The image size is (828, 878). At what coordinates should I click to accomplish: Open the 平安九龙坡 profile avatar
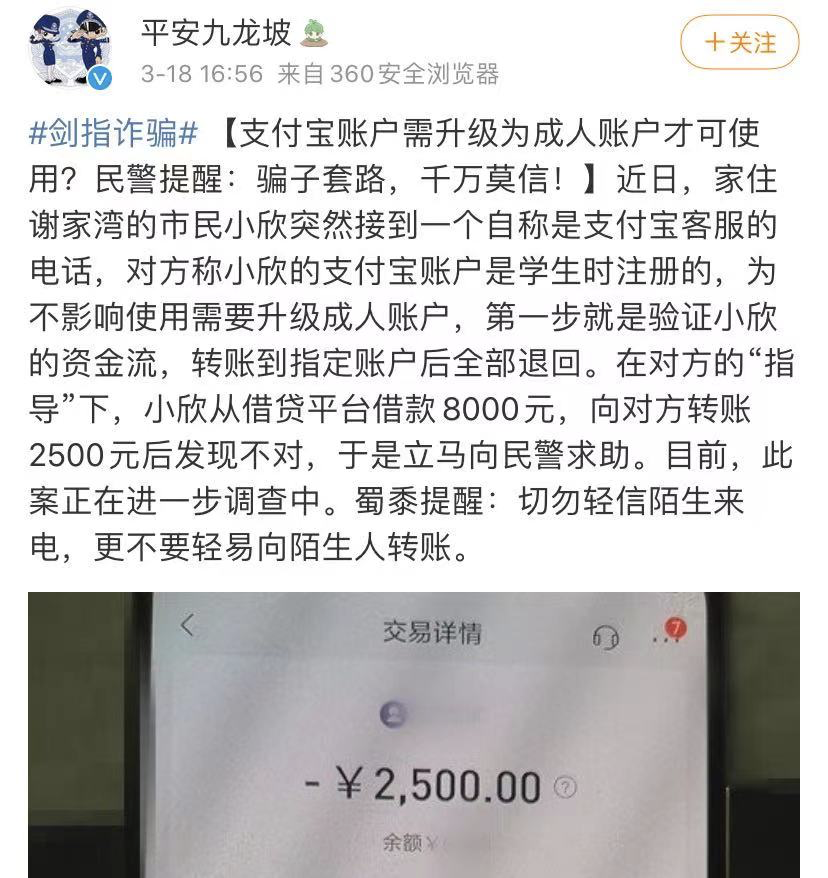[x=70, y=48]
